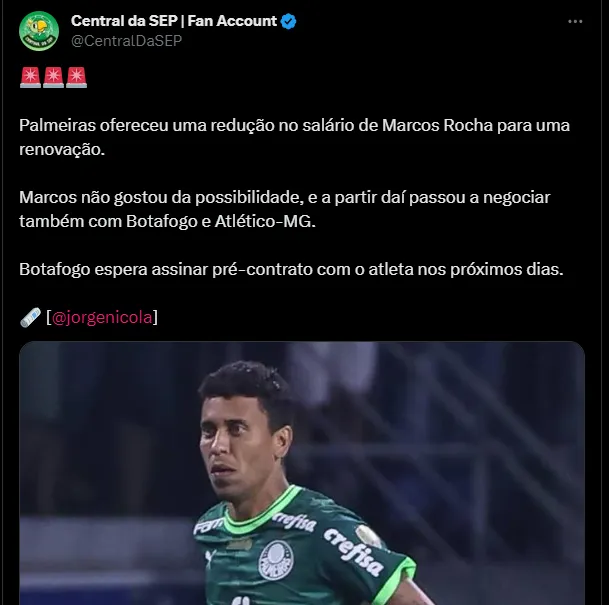Open the tweet's three-dot overflow menu
Image resolution: width=609 pixels, height=605 pixels.
575,21
